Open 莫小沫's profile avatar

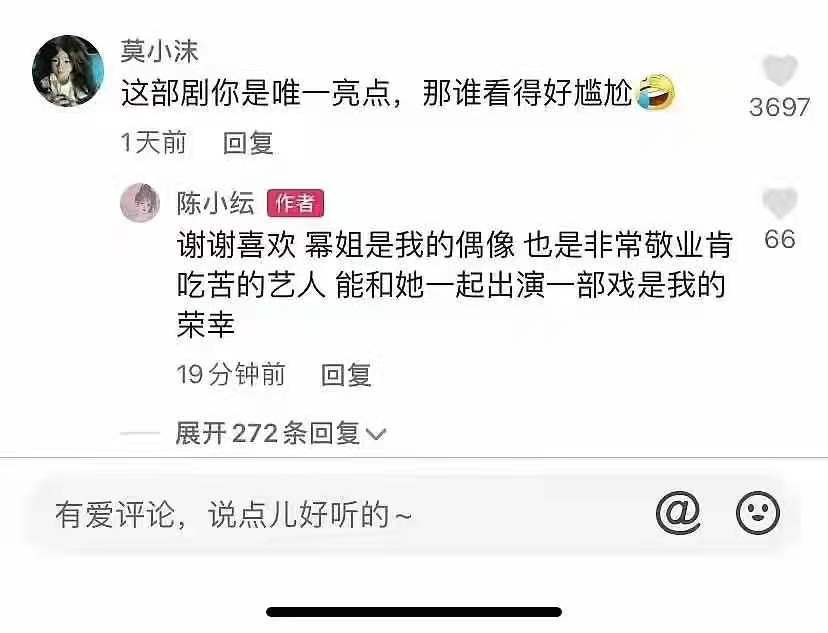(x=69, y=70)
